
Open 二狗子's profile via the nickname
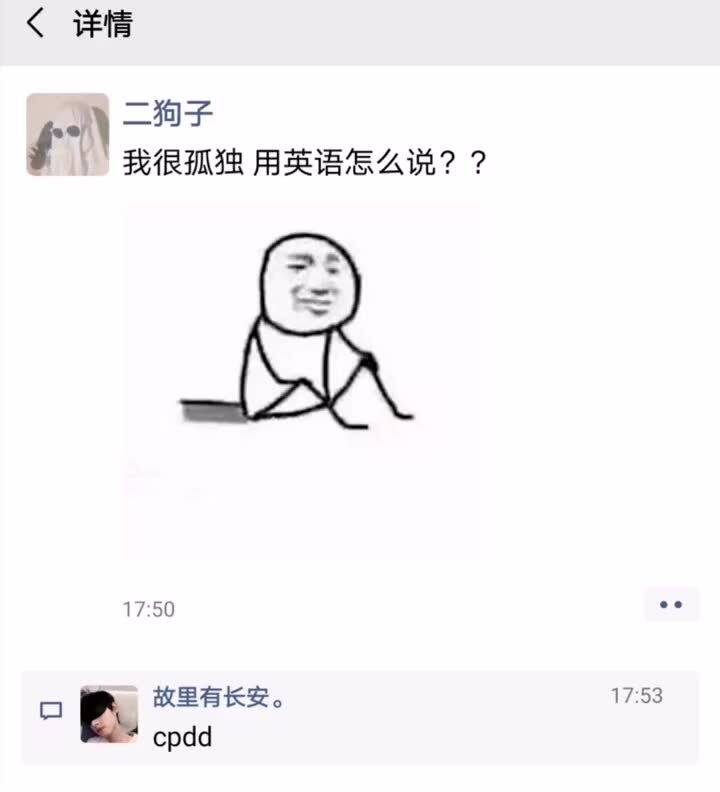coord(168,114)
